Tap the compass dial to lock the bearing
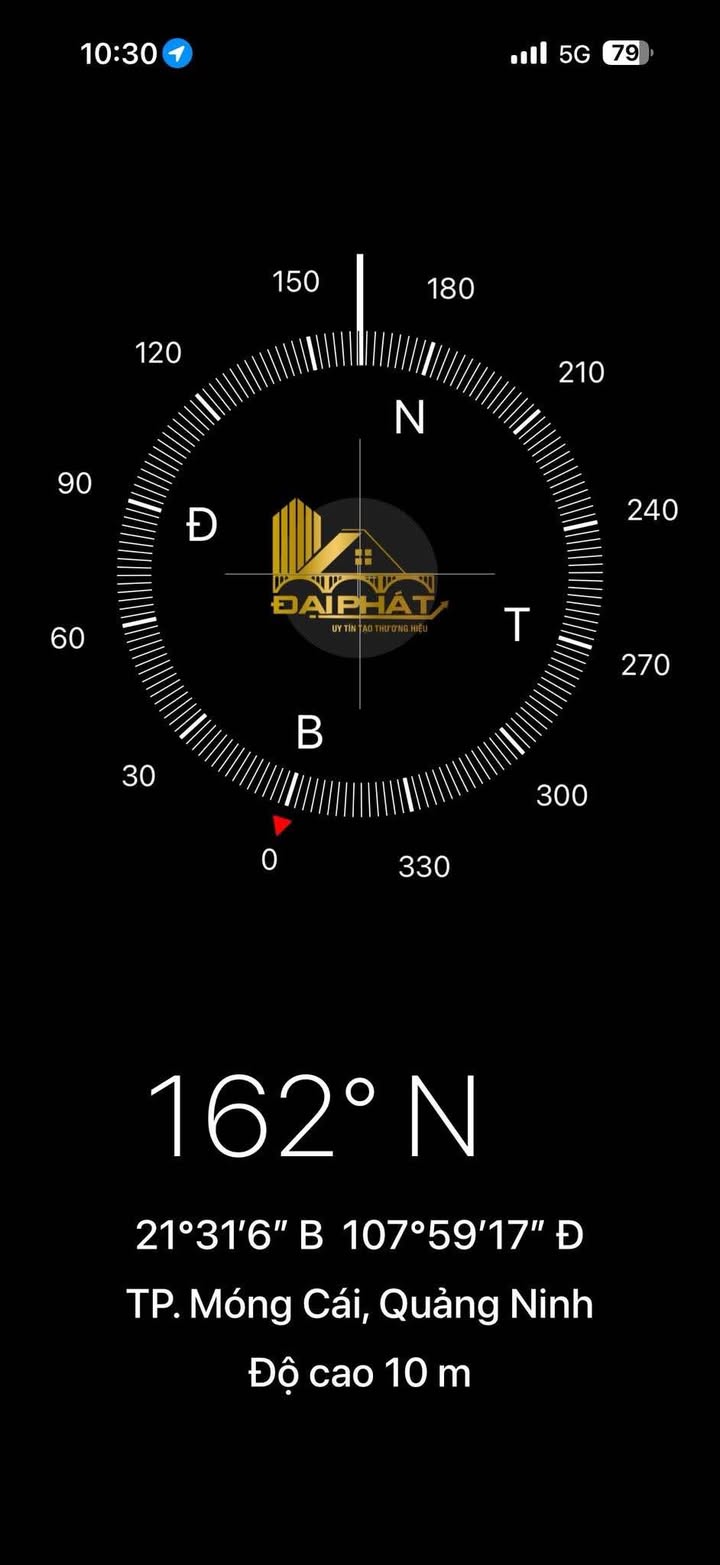The width and height of the screenshot is (720, 1565). [360, 574]
